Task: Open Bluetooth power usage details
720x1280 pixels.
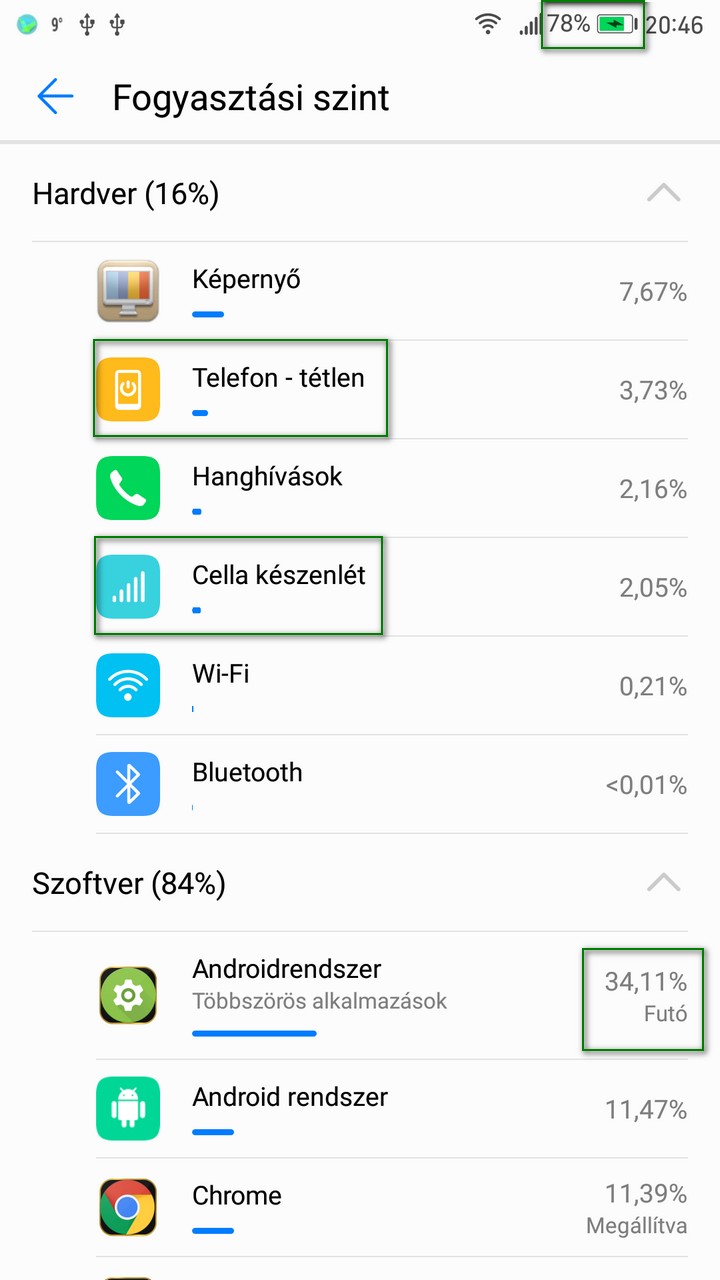Action: (390, 783)
